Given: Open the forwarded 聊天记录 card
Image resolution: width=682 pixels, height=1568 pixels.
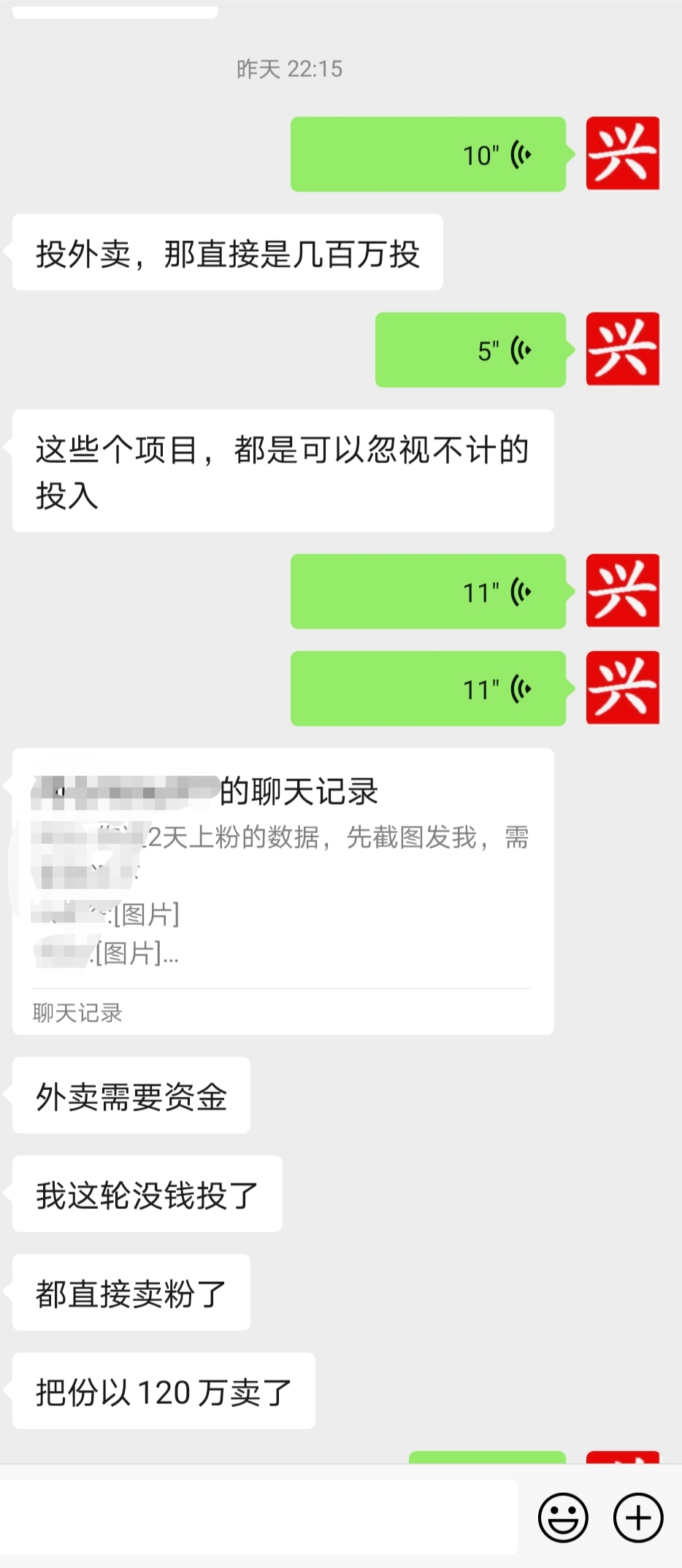Looking at the screenshot, I should coord(283,891).
